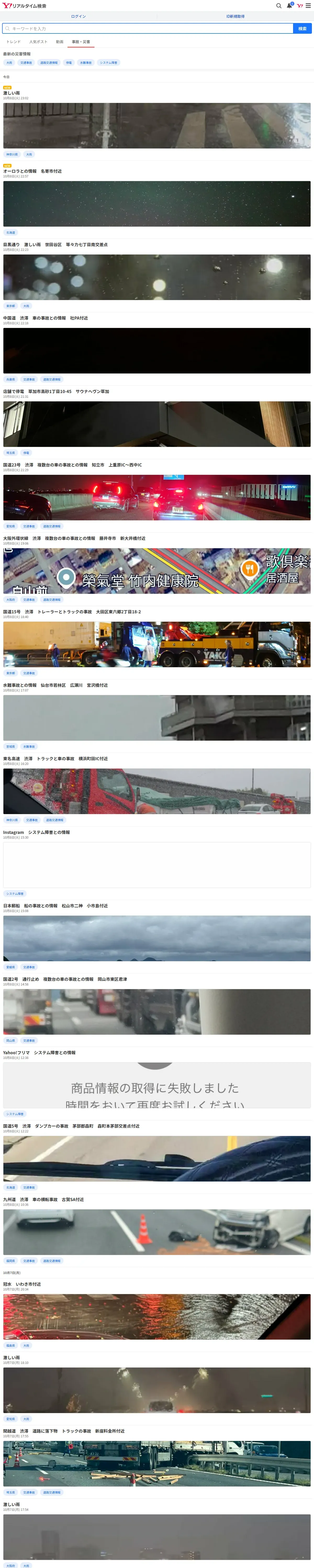Tap the blue 検索 button
Screen dimensions: 314x1568
(302, 28)
